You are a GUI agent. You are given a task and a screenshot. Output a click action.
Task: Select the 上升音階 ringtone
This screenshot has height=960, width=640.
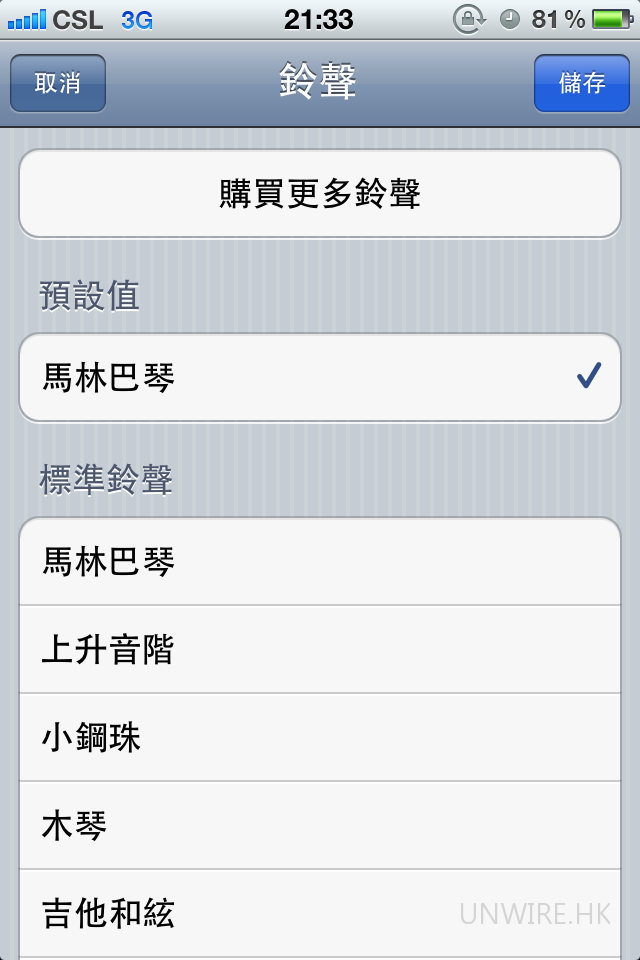pos(320,650)
